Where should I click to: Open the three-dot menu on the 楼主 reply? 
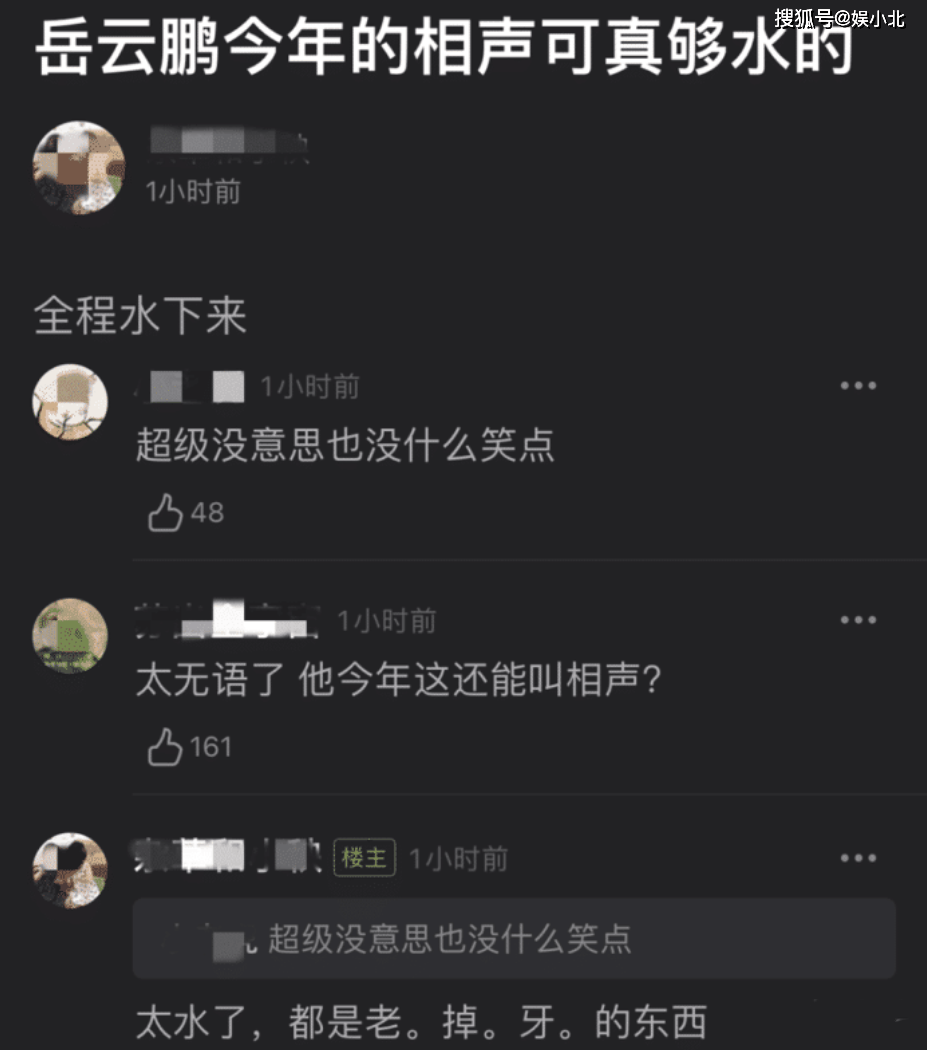click(858, 858)
